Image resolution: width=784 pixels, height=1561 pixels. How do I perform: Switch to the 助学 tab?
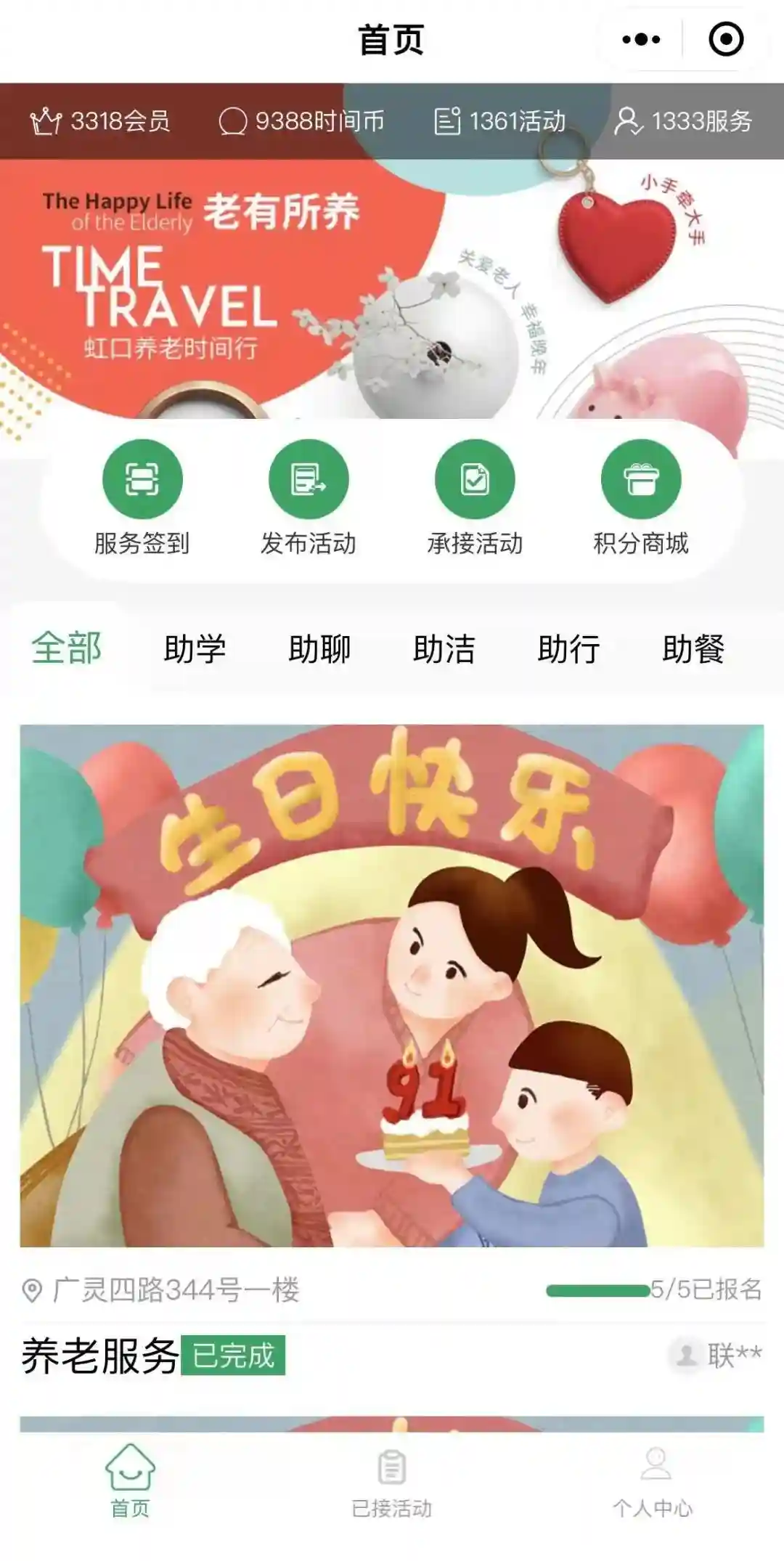coord(195,648)
